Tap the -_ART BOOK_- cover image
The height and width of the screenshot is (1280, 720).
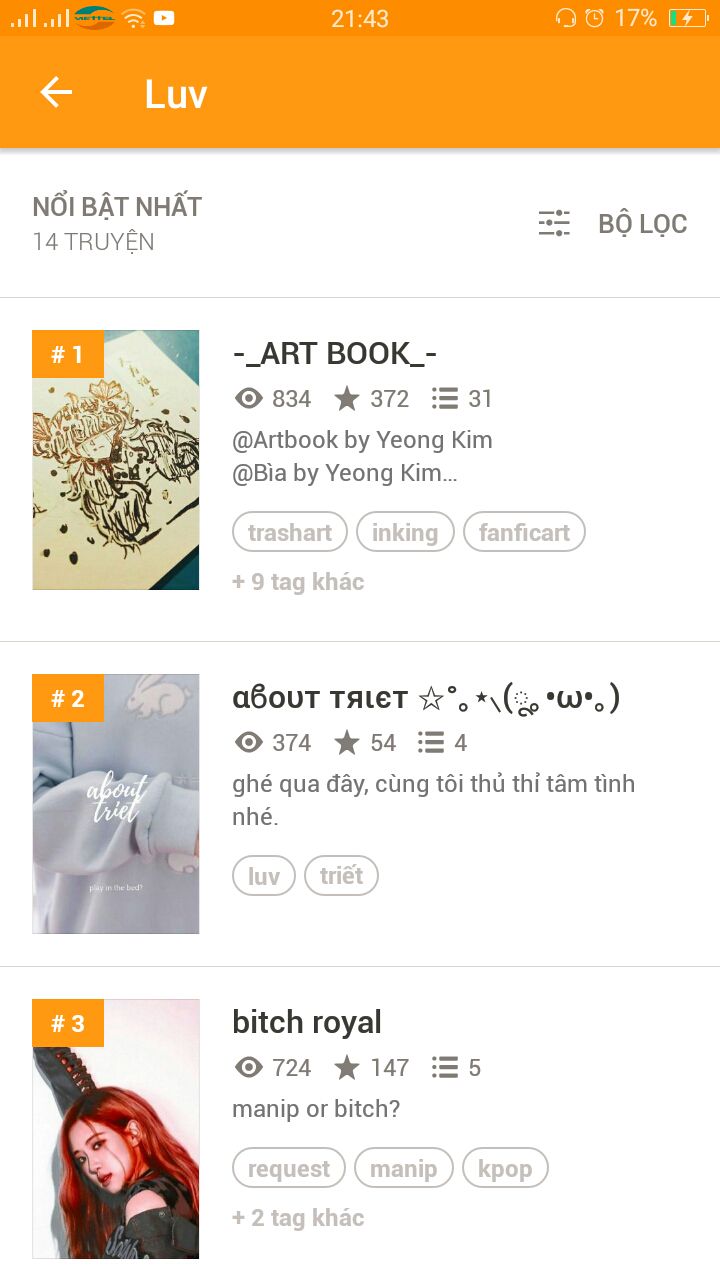116,460
